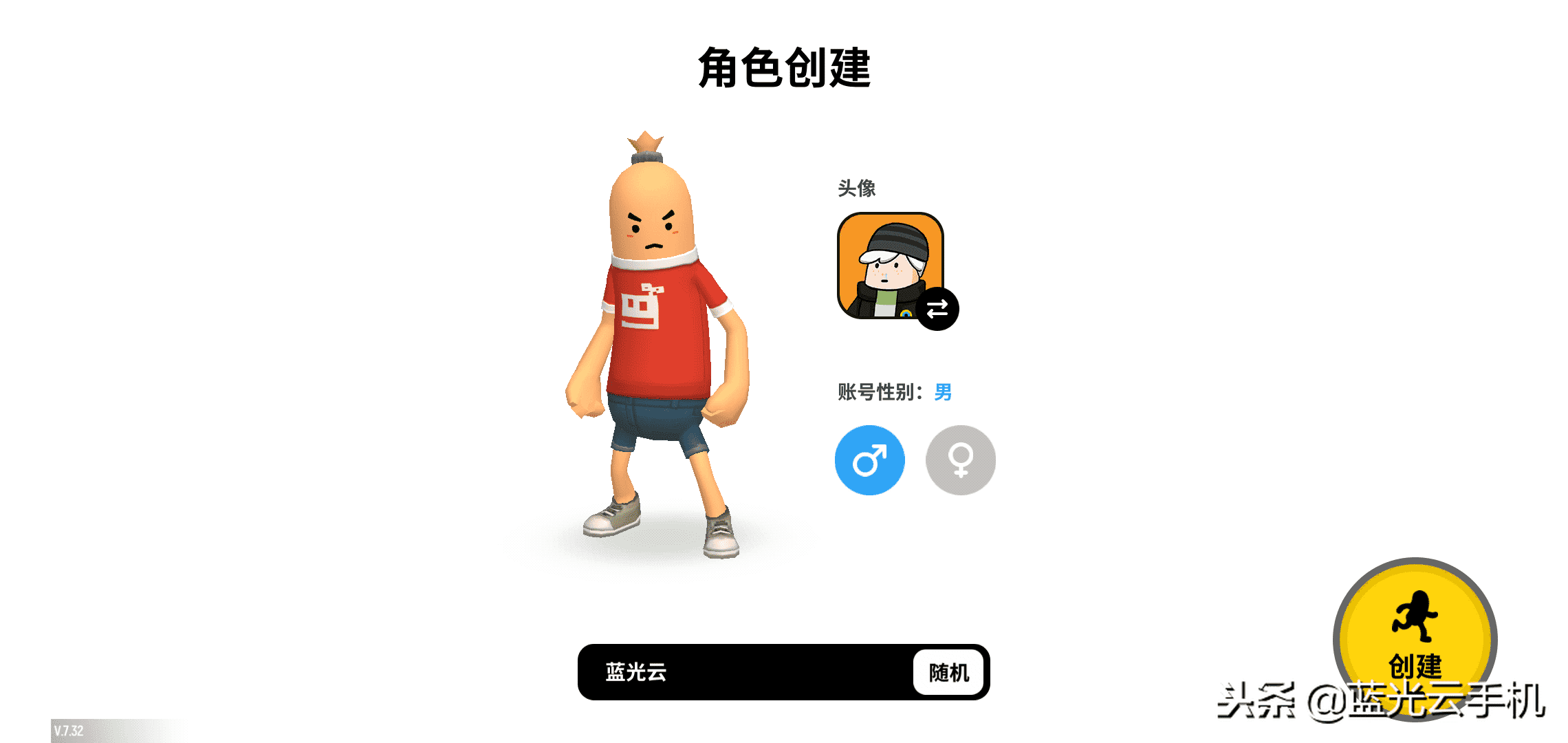Tap the swap avatar icon

pos(937,309)
